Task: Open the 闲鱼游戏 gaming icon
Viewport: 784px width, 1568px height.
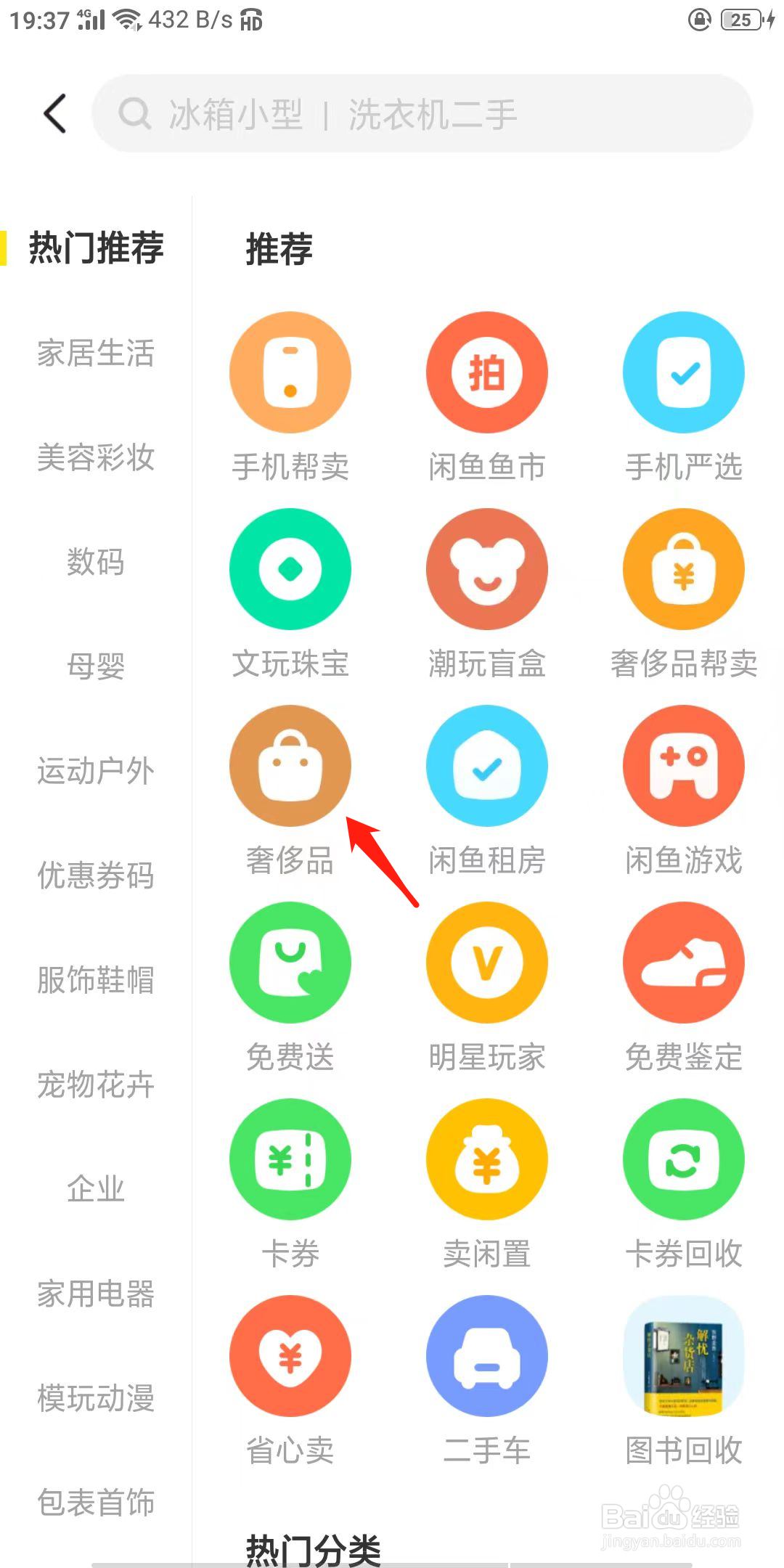Action: (682, 766)
